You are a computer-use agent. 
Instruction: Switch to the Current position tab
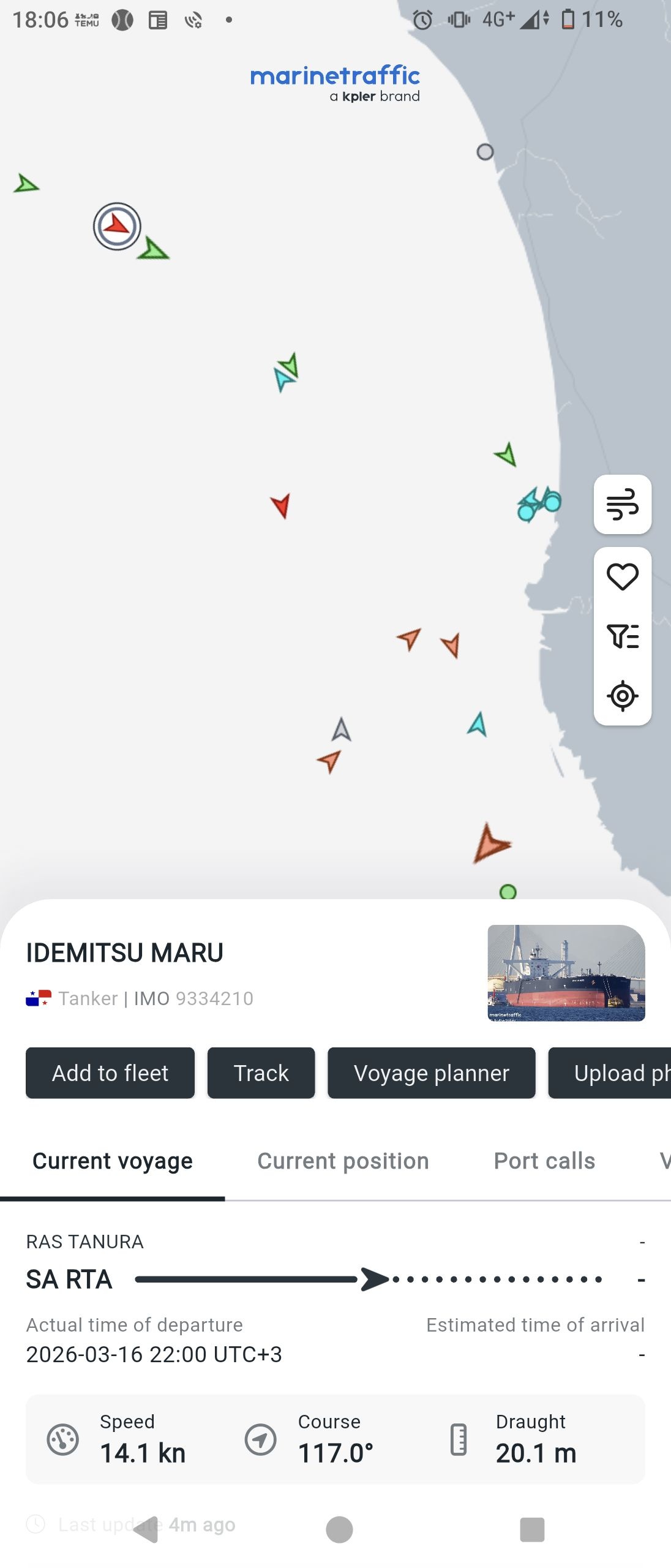[x=343, y=1161]
